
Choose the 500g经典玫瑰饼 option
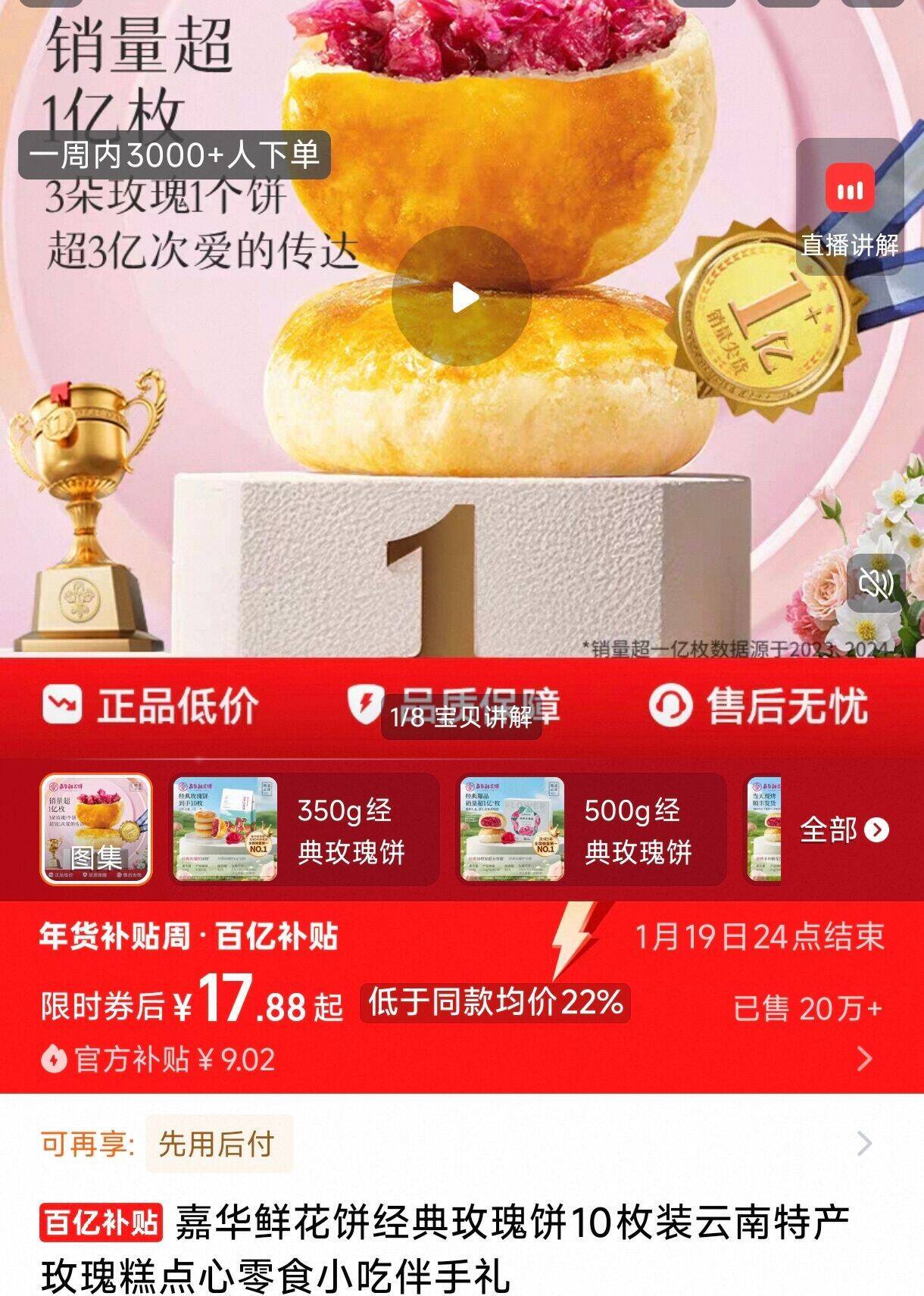591,829
